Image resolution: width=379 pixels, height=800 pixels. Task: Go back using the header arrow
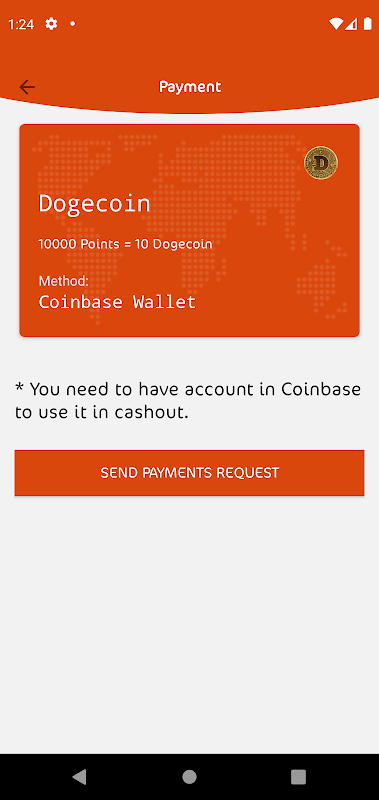[27, 87]
